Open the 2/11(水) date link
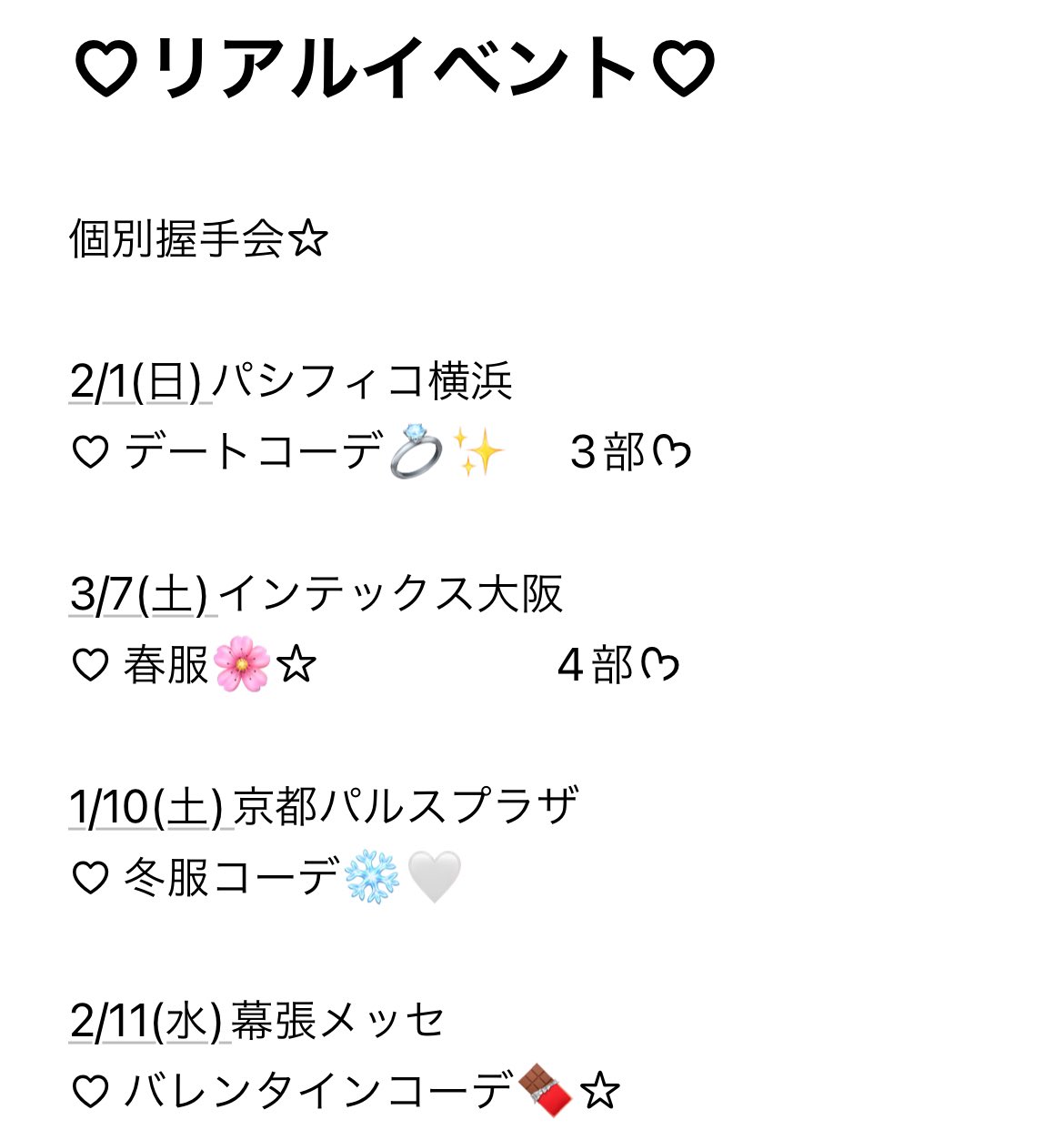The width and height of the screenshot is (1064, 1140). point(146,1021)
